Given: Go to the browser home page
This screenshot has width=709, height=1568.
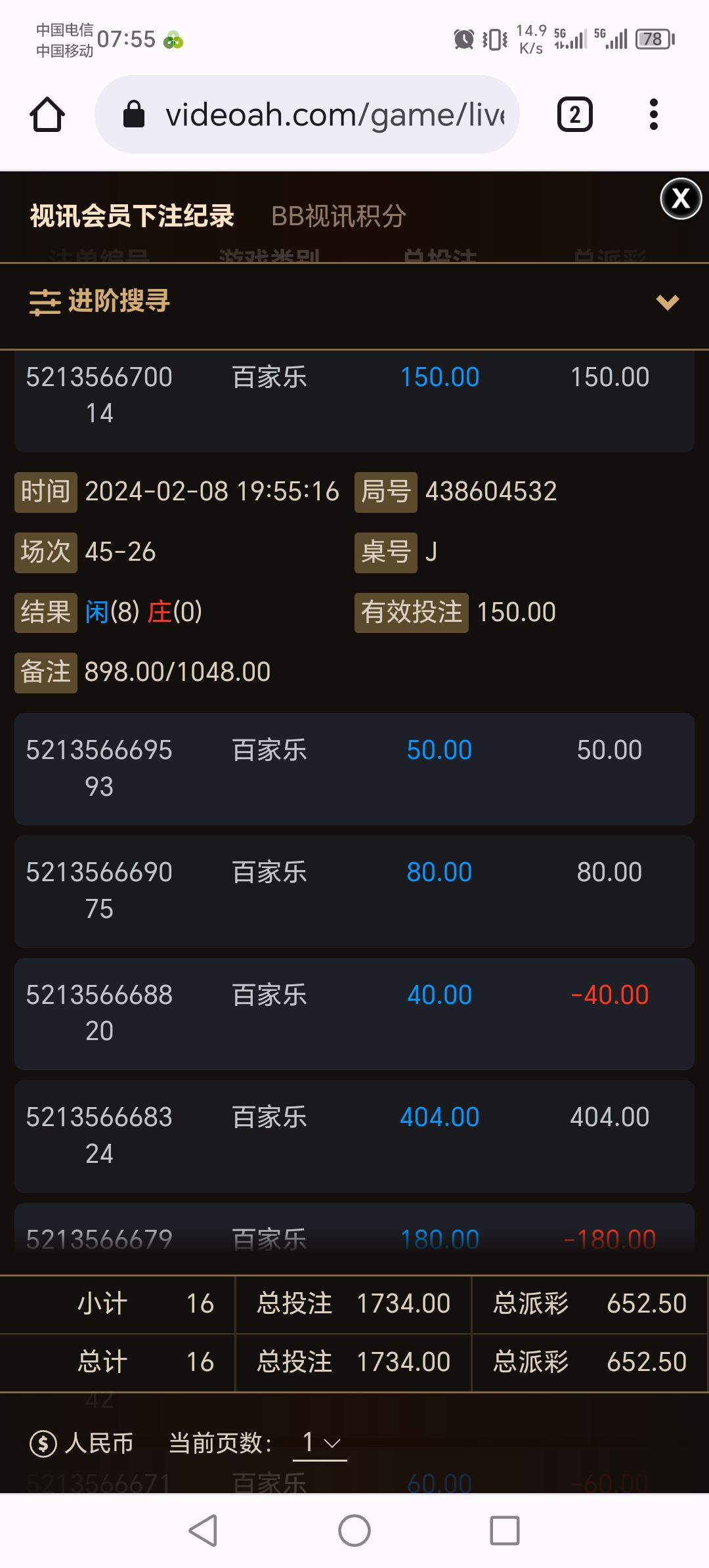Looking at the screenshot, I should pos(47,115).
